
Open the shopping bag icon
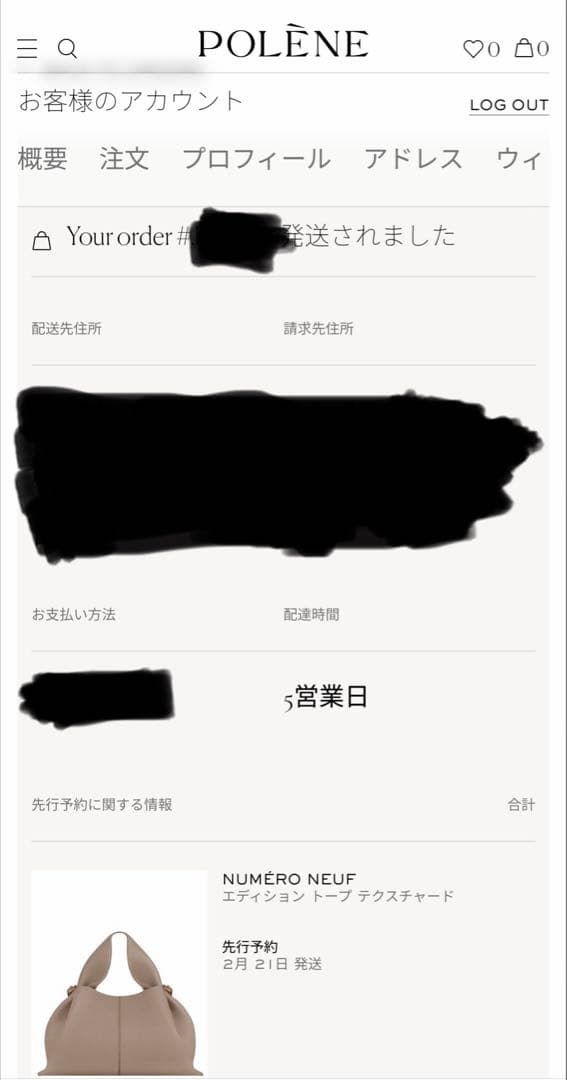click(524, 48)
